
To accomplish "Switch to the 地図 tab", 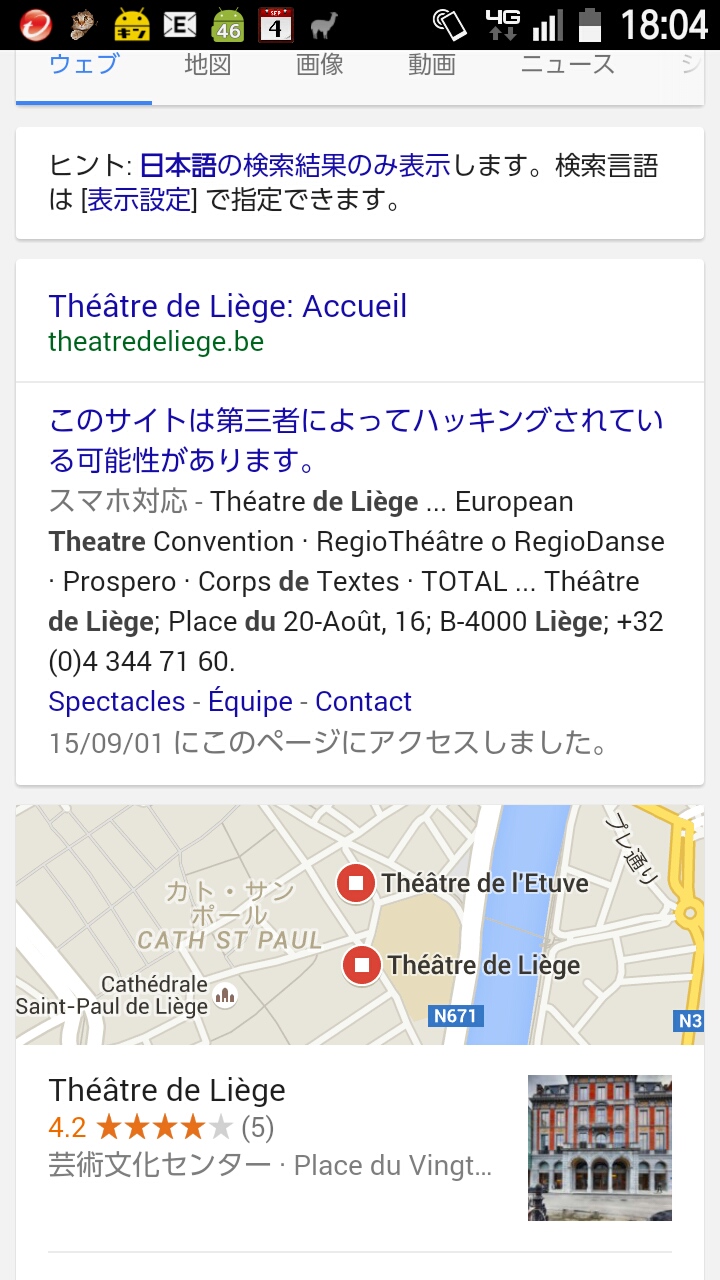I will [x=208, y=66].
